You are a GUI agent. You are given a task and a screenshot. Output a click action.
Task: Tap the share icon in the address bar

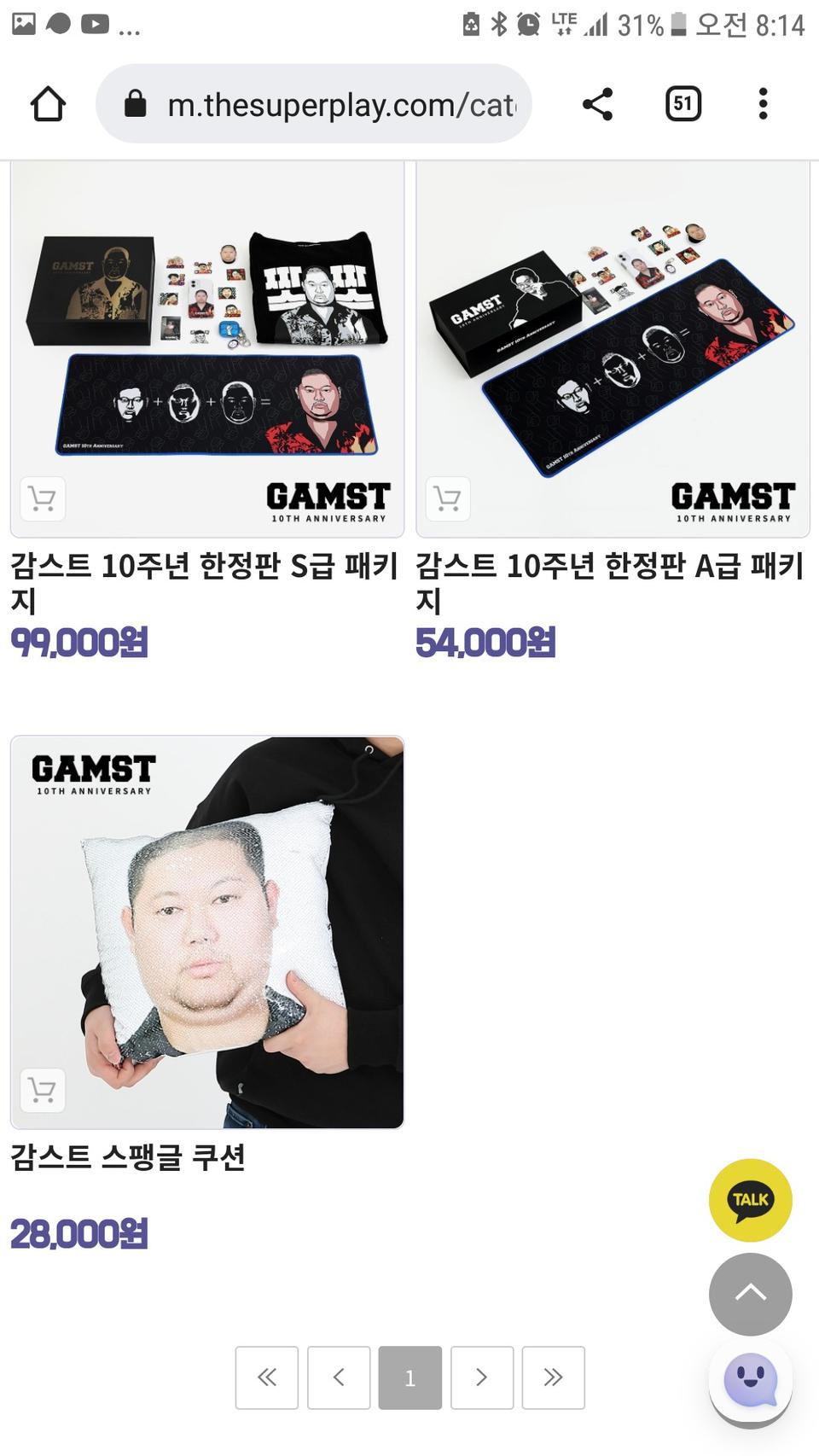(x=597, y=104)
